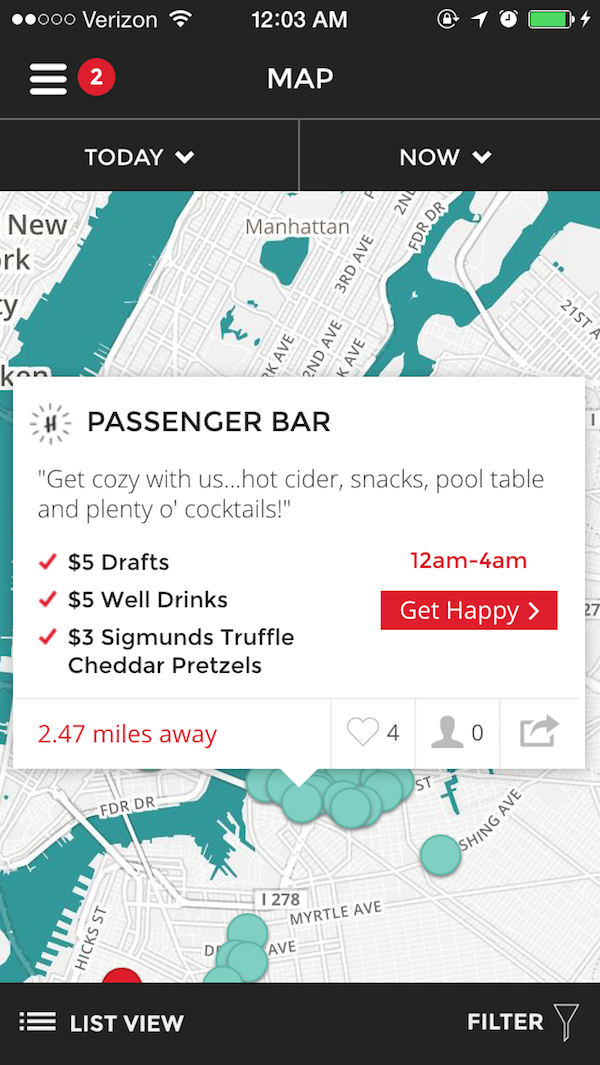Open the attendees person icon
The image size is (600, 1065).
(447, 733)
